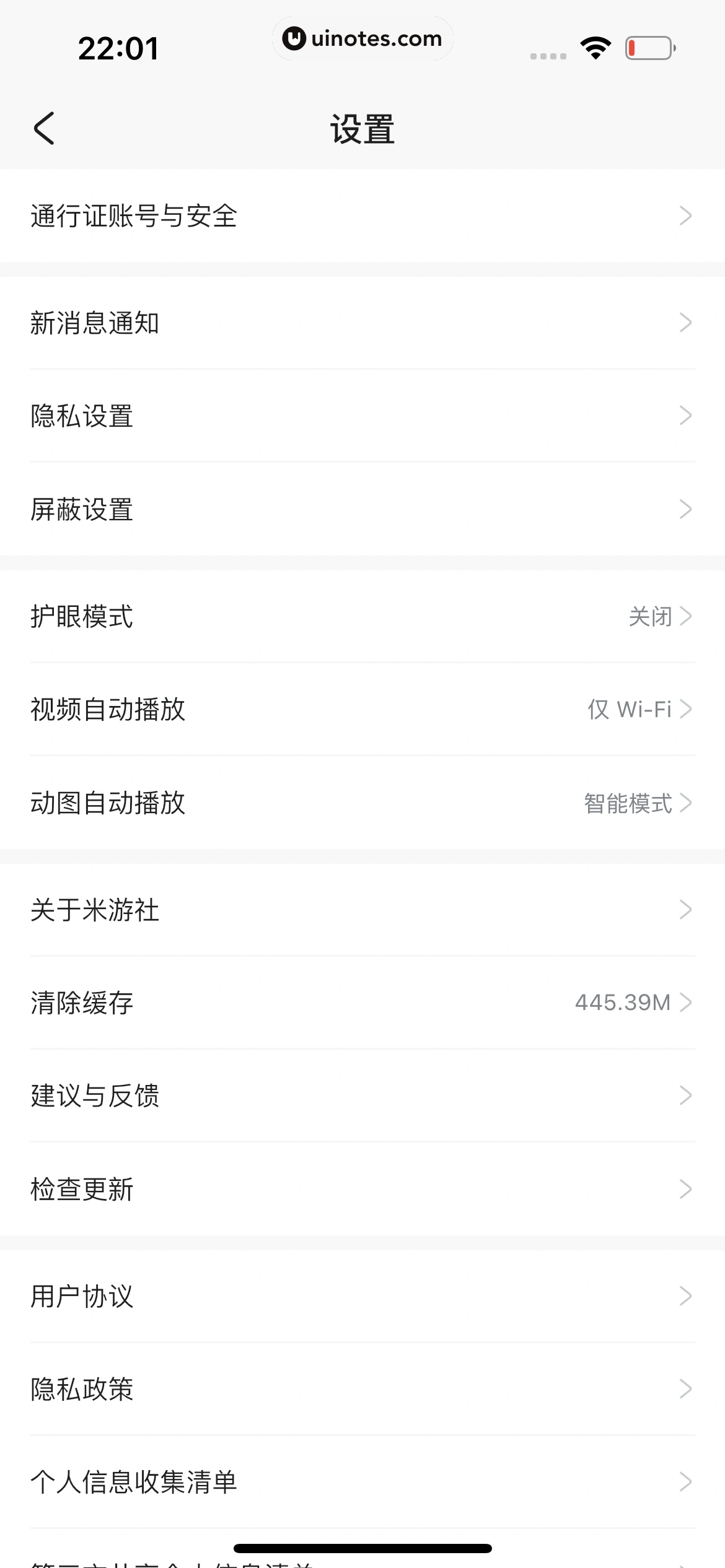This screenshot has height=1568, width=725.
Task: Tap 清除缓存 to clear 445.39M
Action: point(362,1003)
